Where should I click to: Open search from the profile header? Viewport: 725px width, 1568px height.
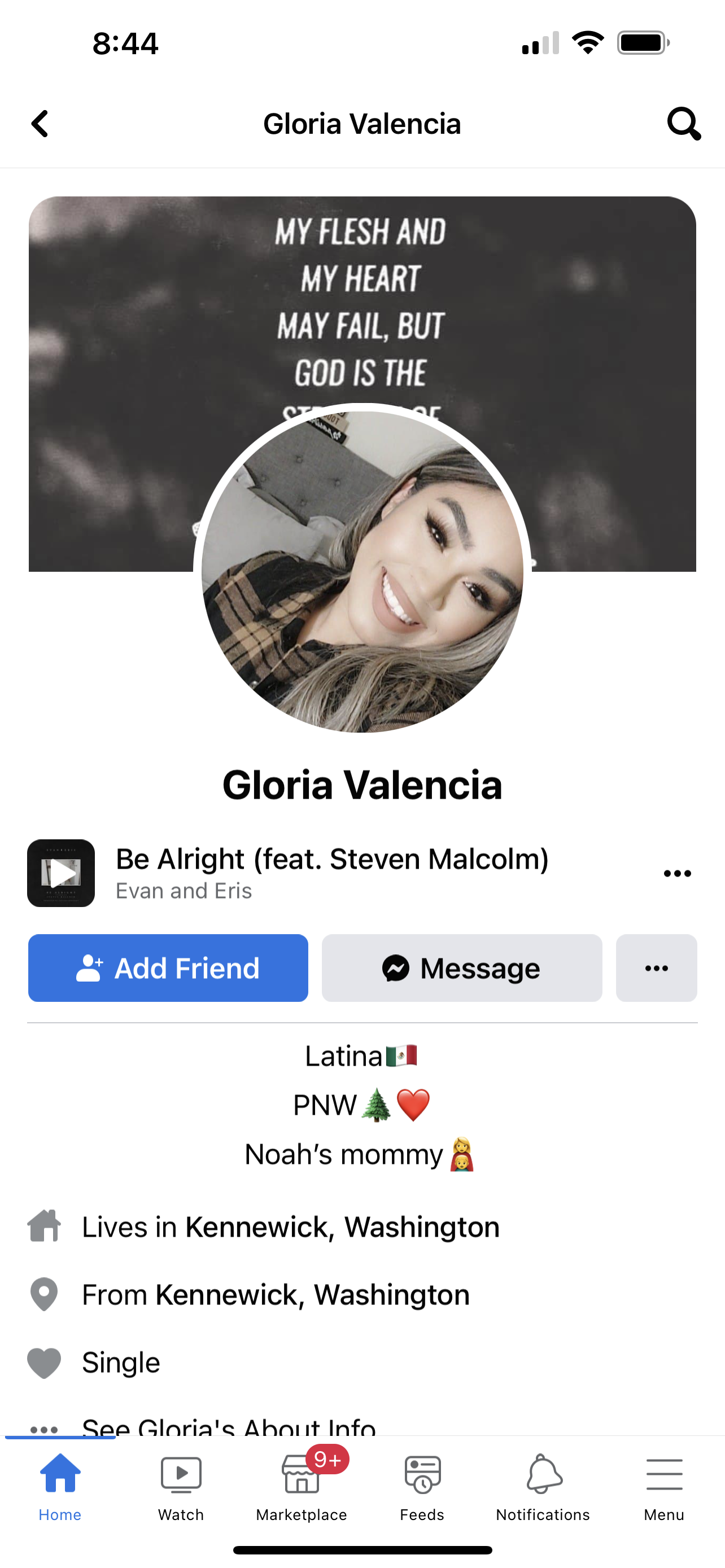(x=683, y=124)
